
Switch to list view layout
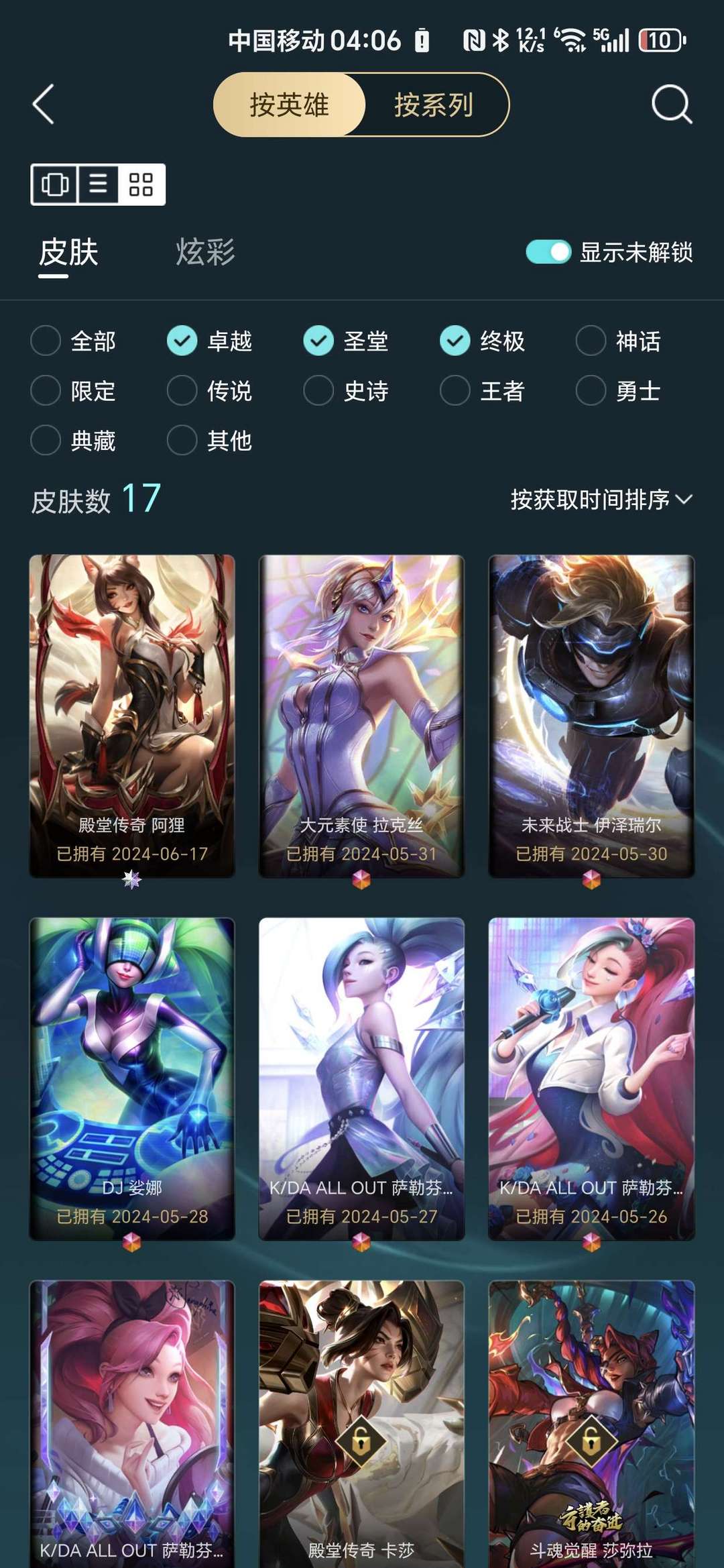[99, 184]
